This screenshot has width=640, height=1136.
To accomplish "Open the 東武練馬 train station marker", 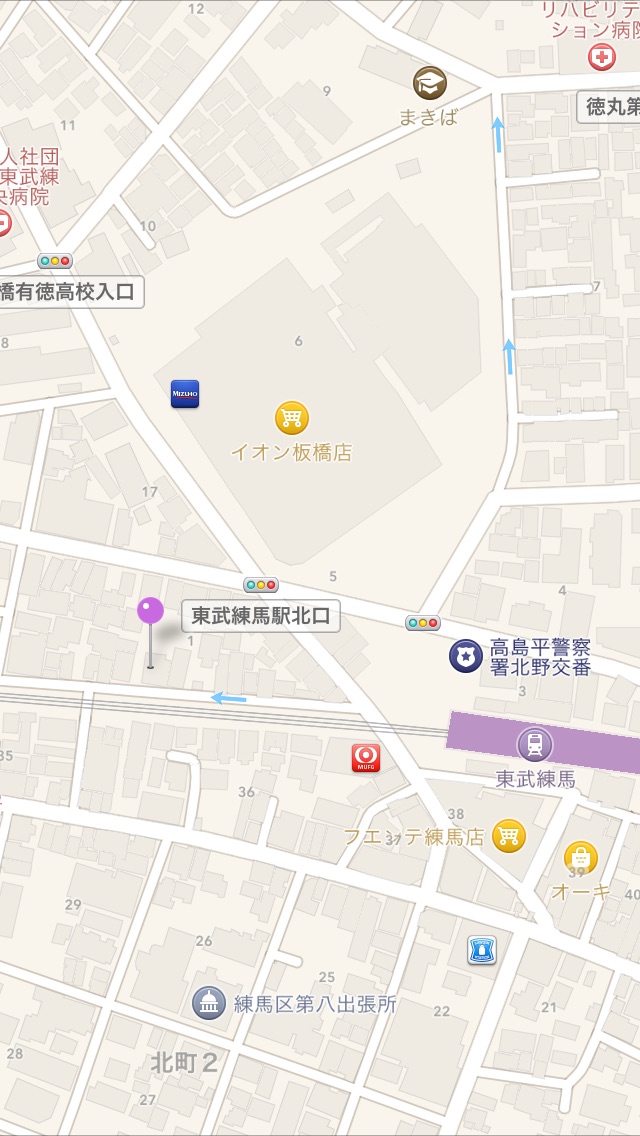I will pyautogui.click(x=535, y=743).
